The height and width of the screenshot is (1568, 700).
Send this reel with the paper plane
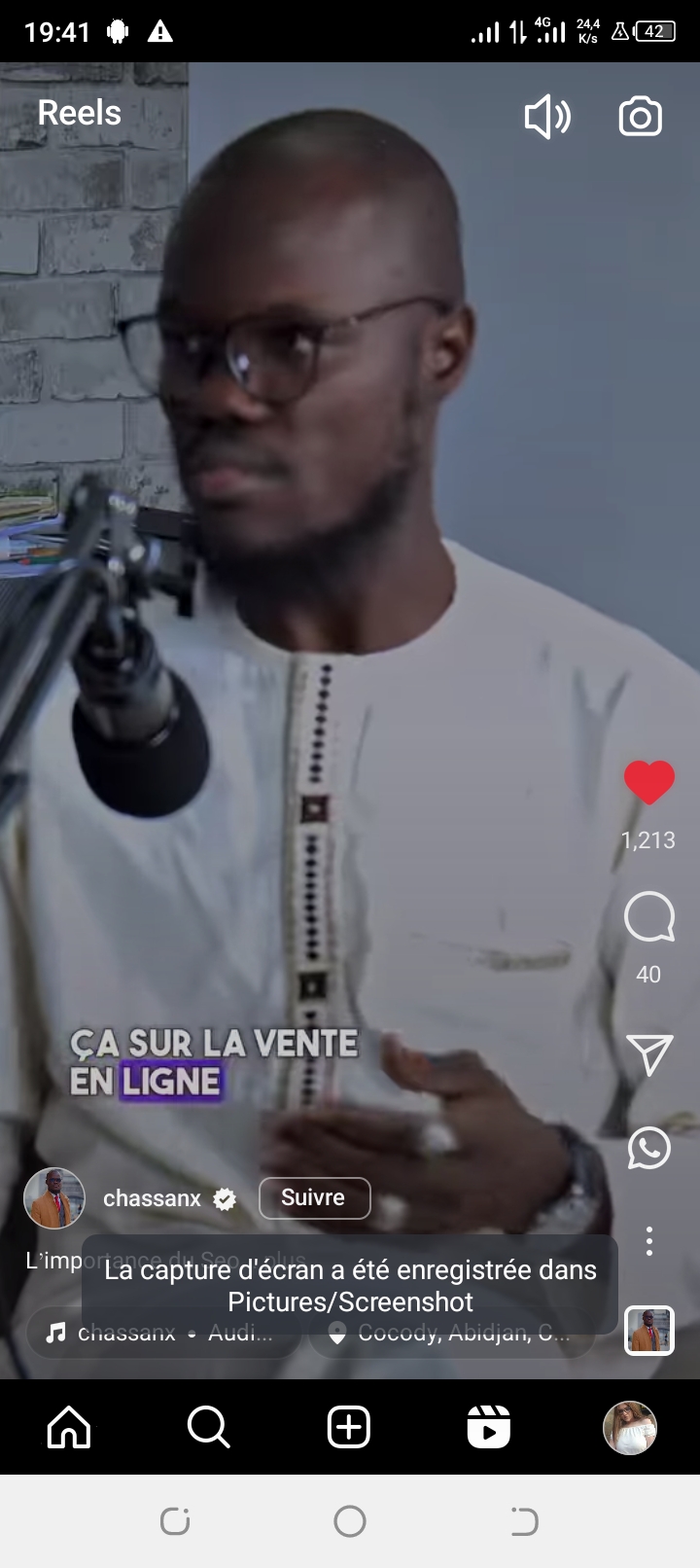point(648,1054)
